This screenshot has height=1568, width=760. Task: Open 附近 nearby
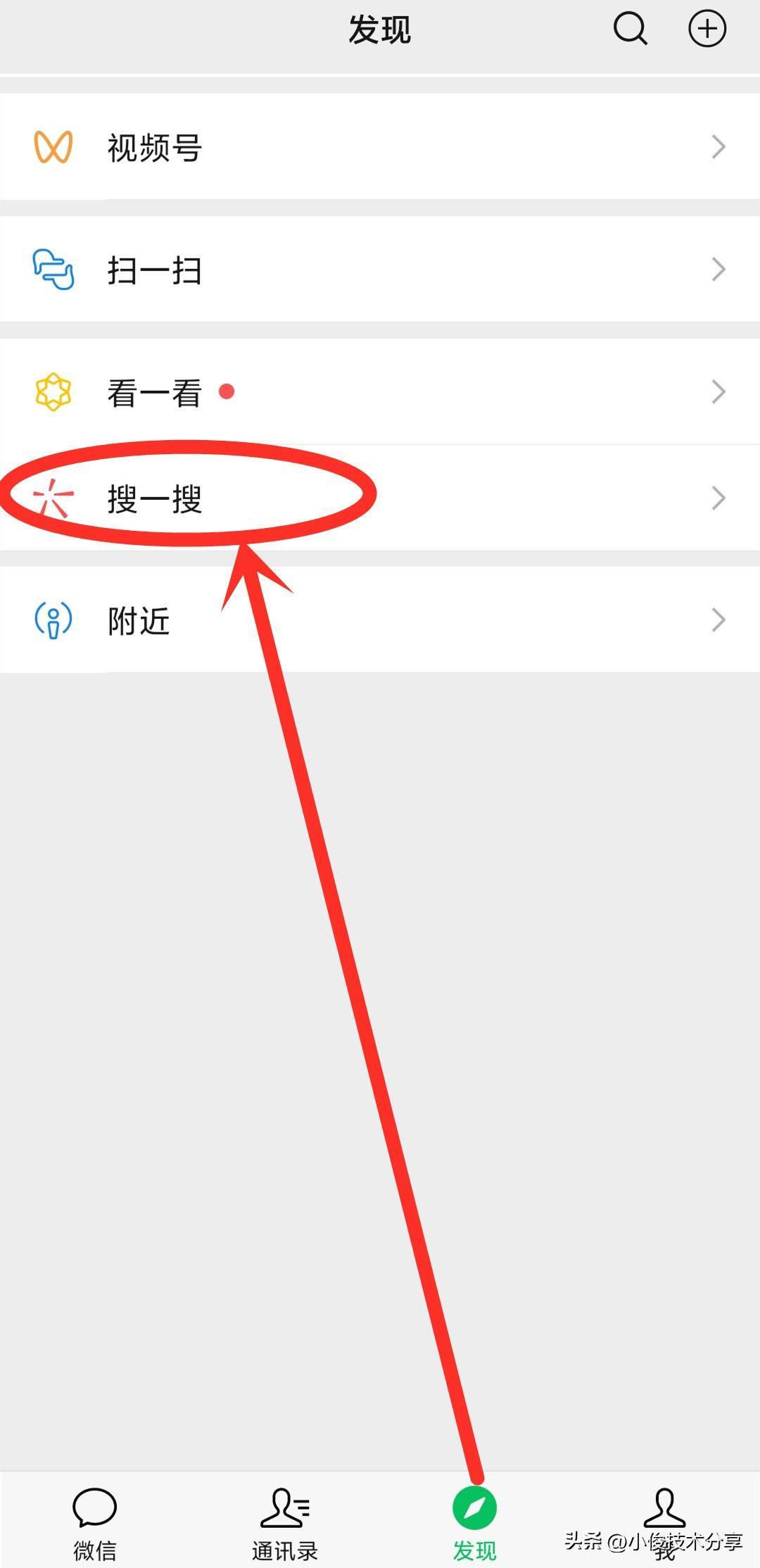coord(380,620)
